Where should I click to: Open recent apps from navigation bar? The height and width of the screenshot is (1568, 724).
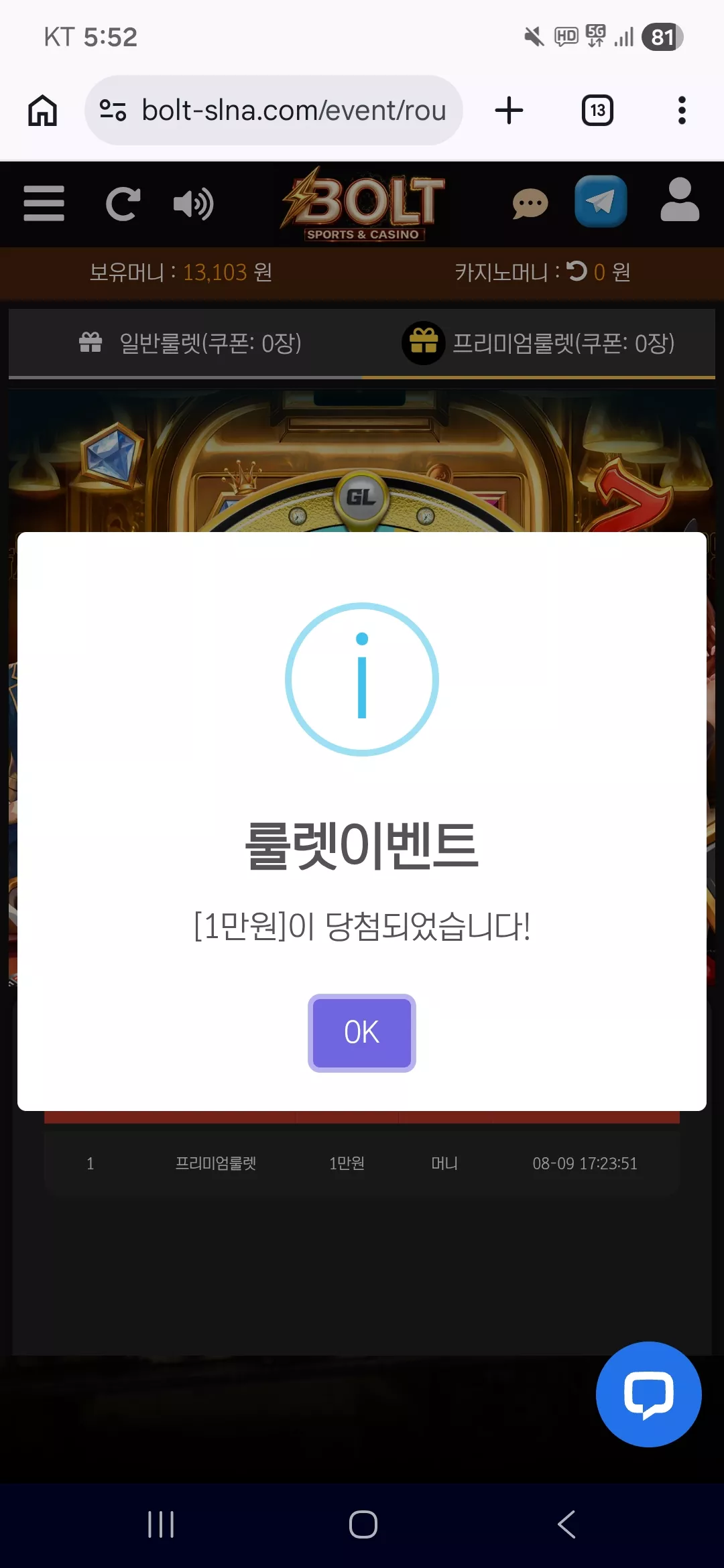[x=161, y=1524]
